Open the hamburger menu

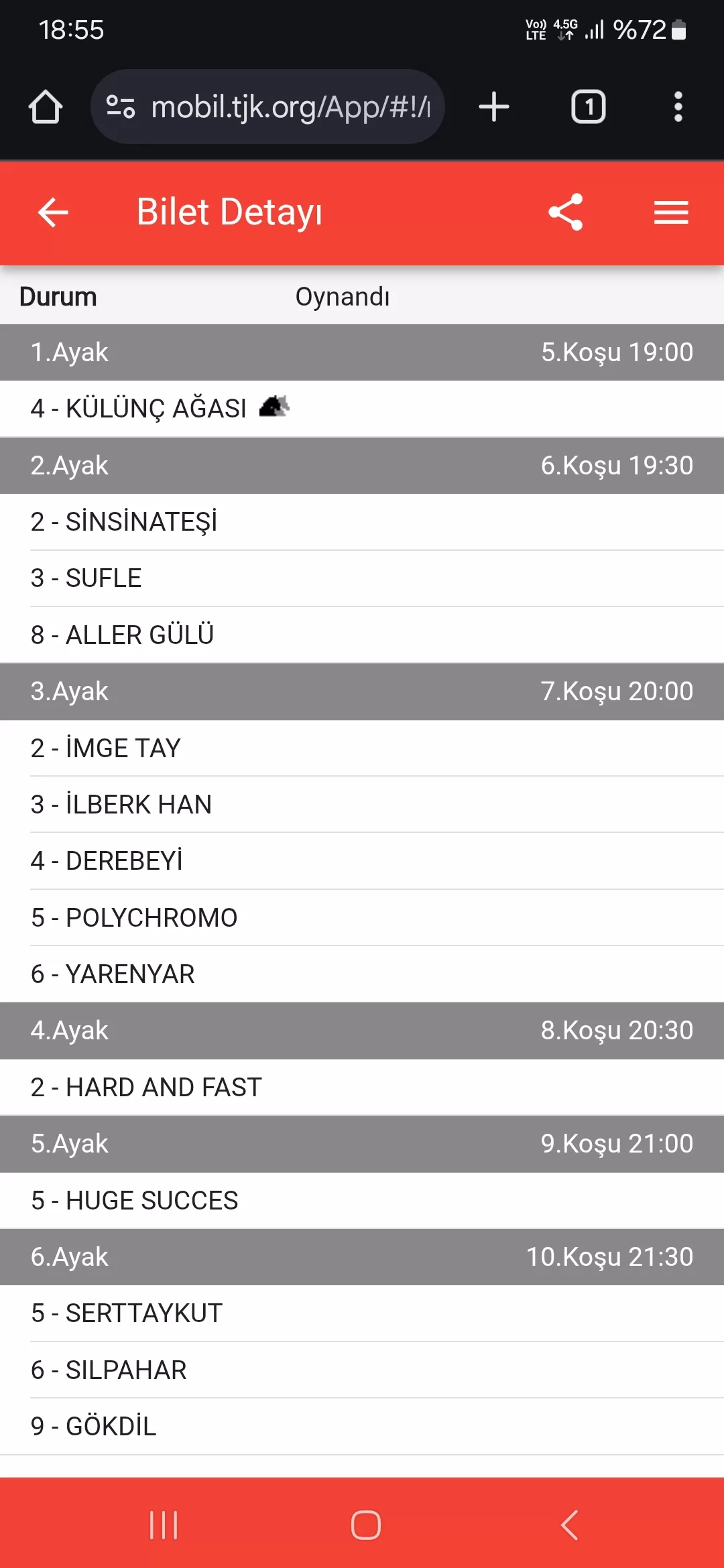pyautogui.click(x=671, y=212)
